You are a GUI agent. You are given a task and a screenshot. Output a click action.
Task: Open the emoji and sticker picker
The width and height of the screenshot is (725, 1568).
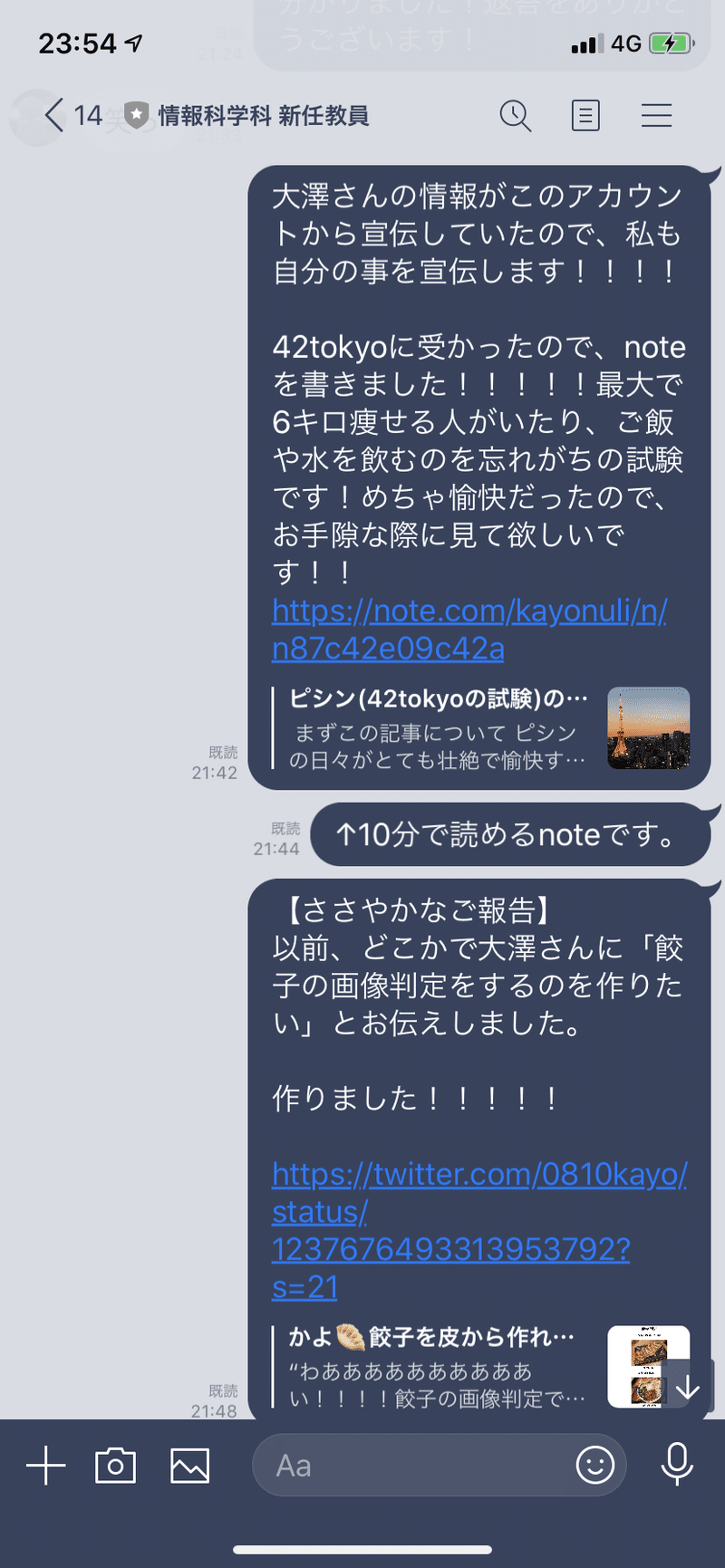pyautogui.click(x=594, y=1465)
